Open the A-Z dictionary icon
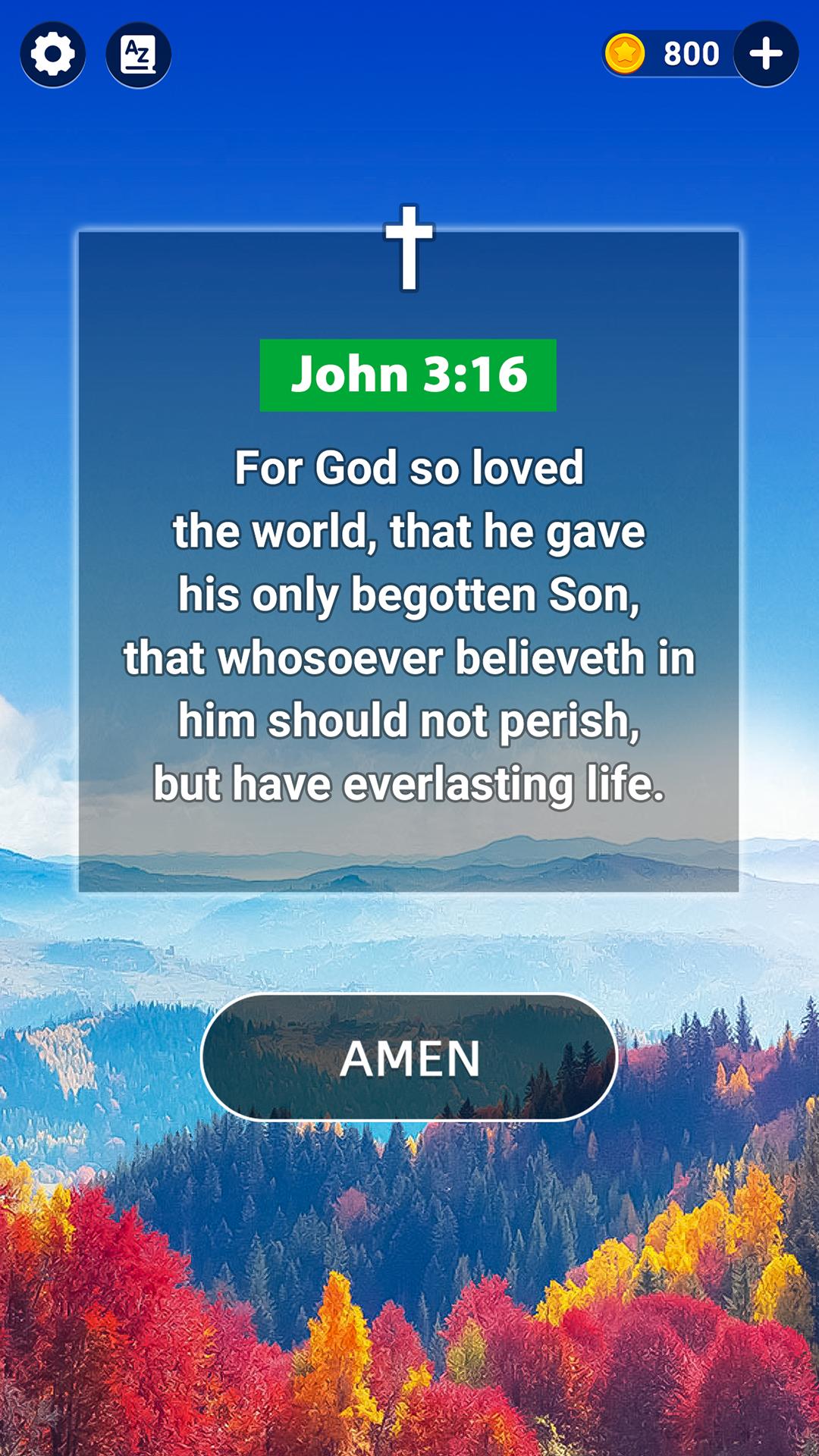 point(138,55)
